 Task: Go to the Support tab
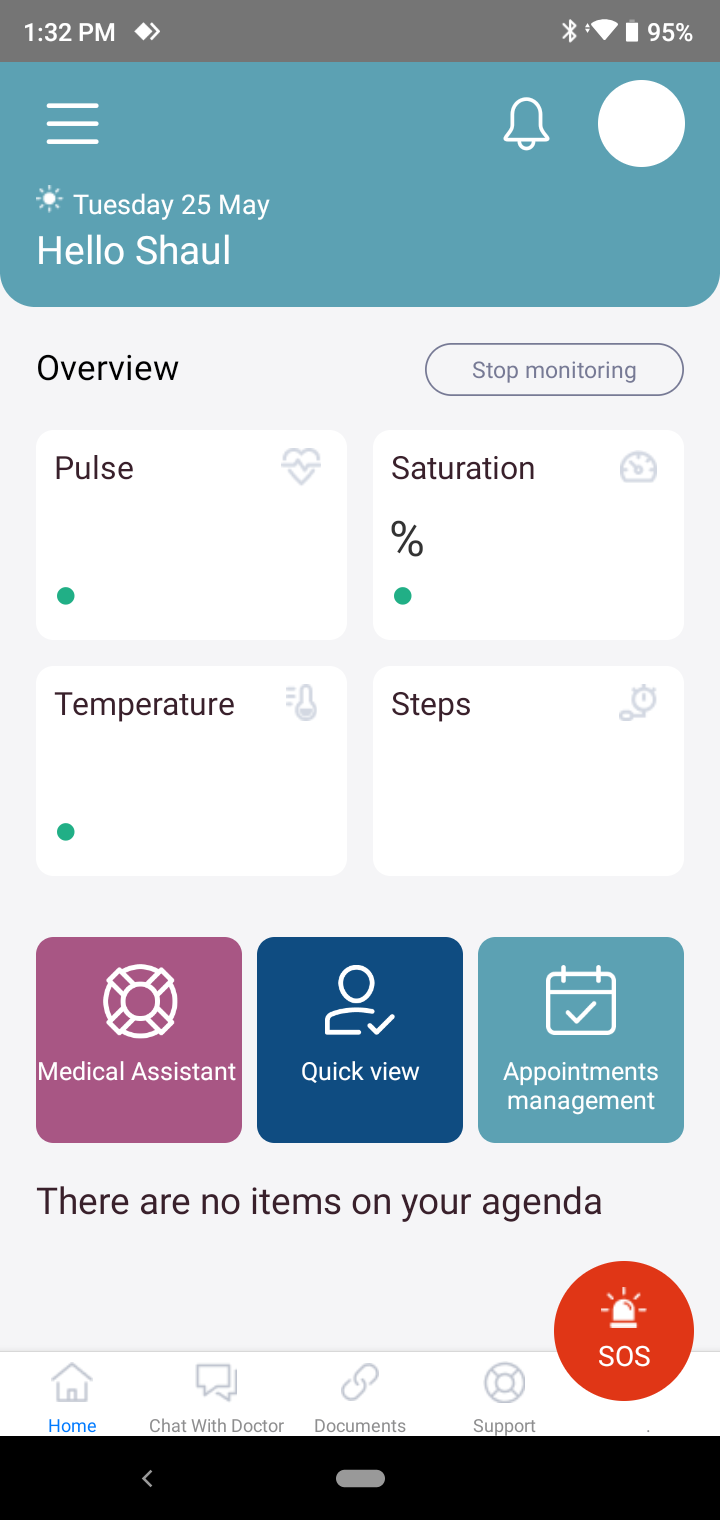(504, 1397)
